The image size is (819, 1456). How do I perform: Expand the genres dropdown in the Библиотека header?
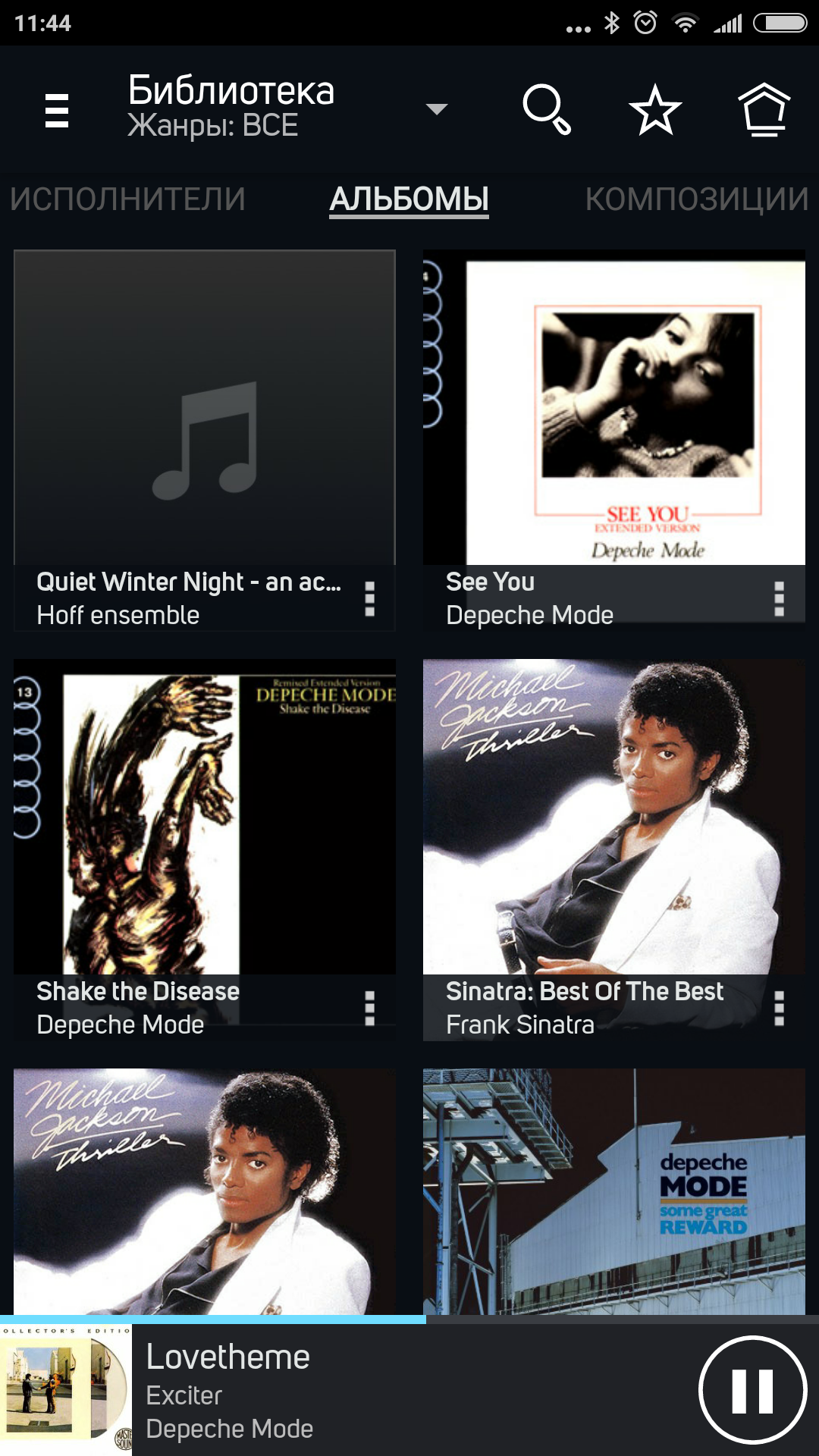(436, 110)
